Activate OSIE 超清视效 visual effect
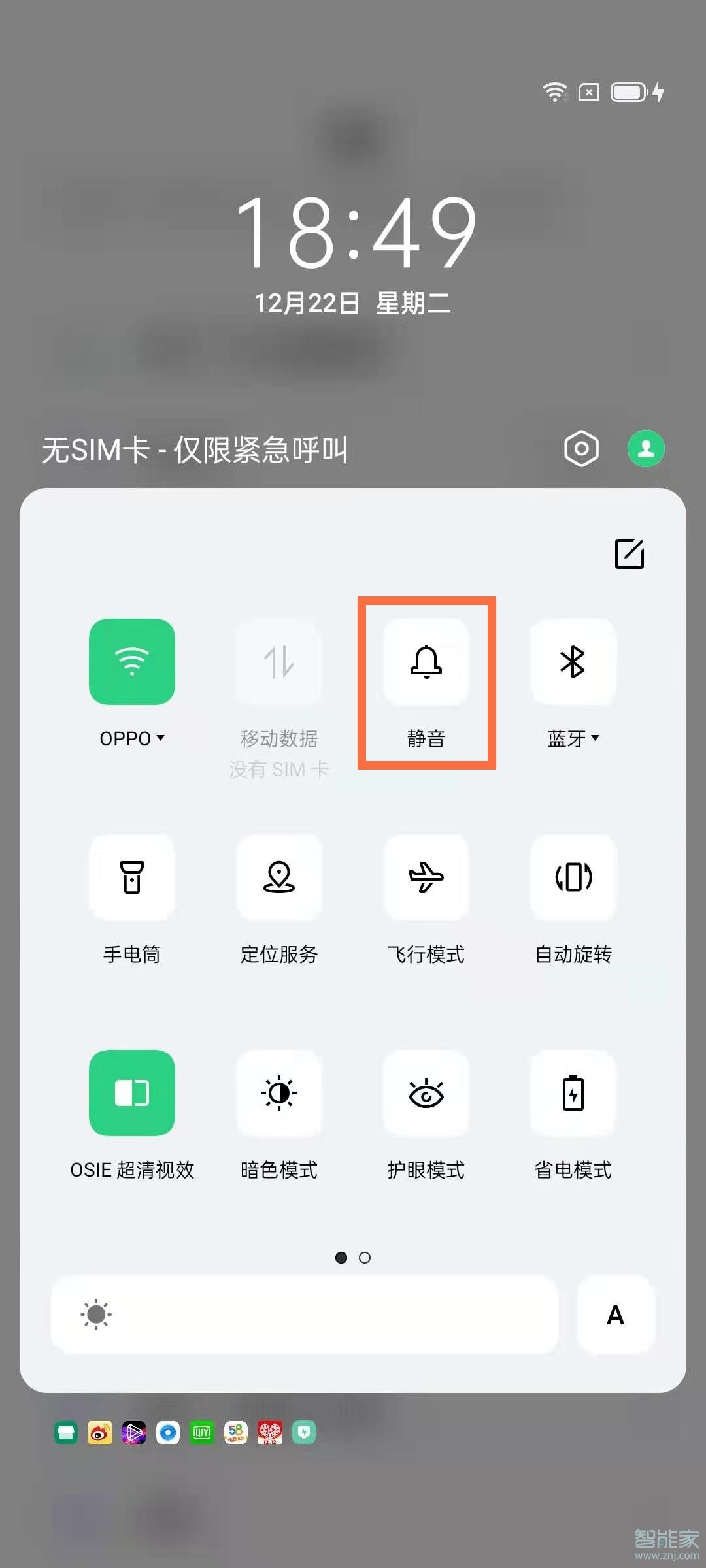This screenshot has width=706, height=1568. (x=132, y=1093)
